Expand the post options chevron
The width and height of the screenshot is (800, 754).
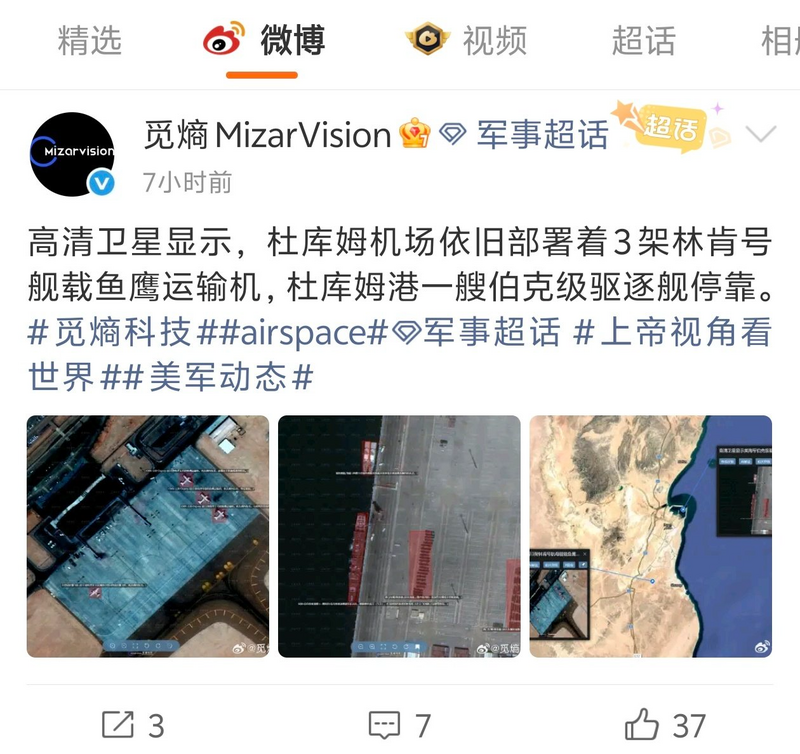(762, 135)
